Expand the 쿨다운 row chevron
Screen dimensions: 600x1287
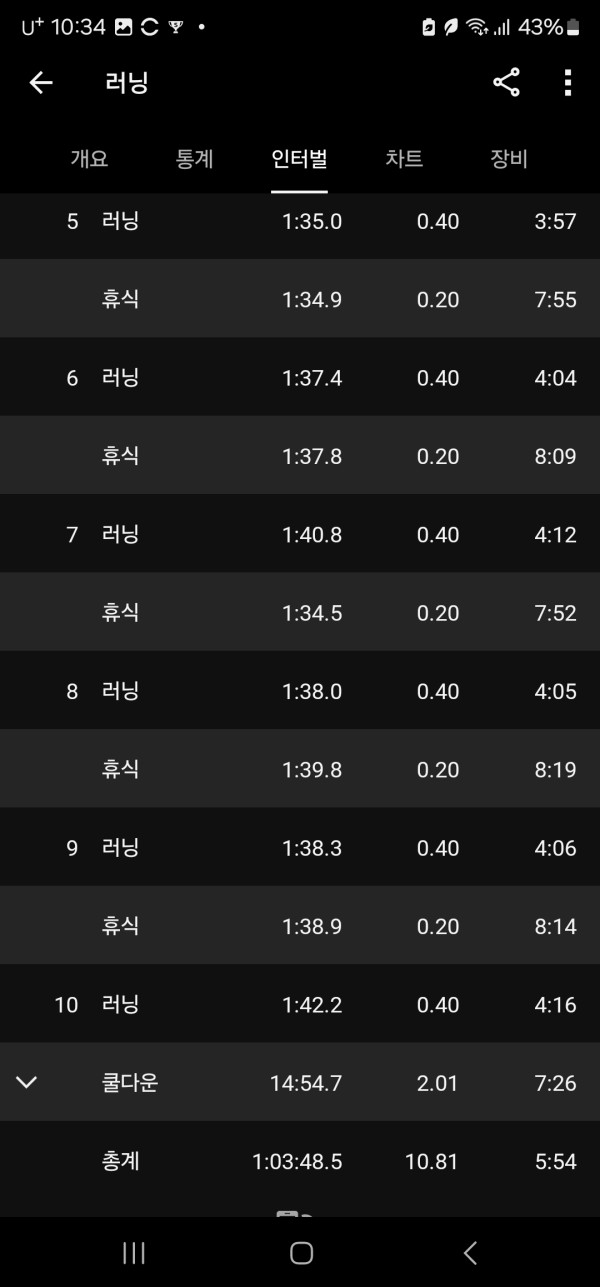point(27,1082)
